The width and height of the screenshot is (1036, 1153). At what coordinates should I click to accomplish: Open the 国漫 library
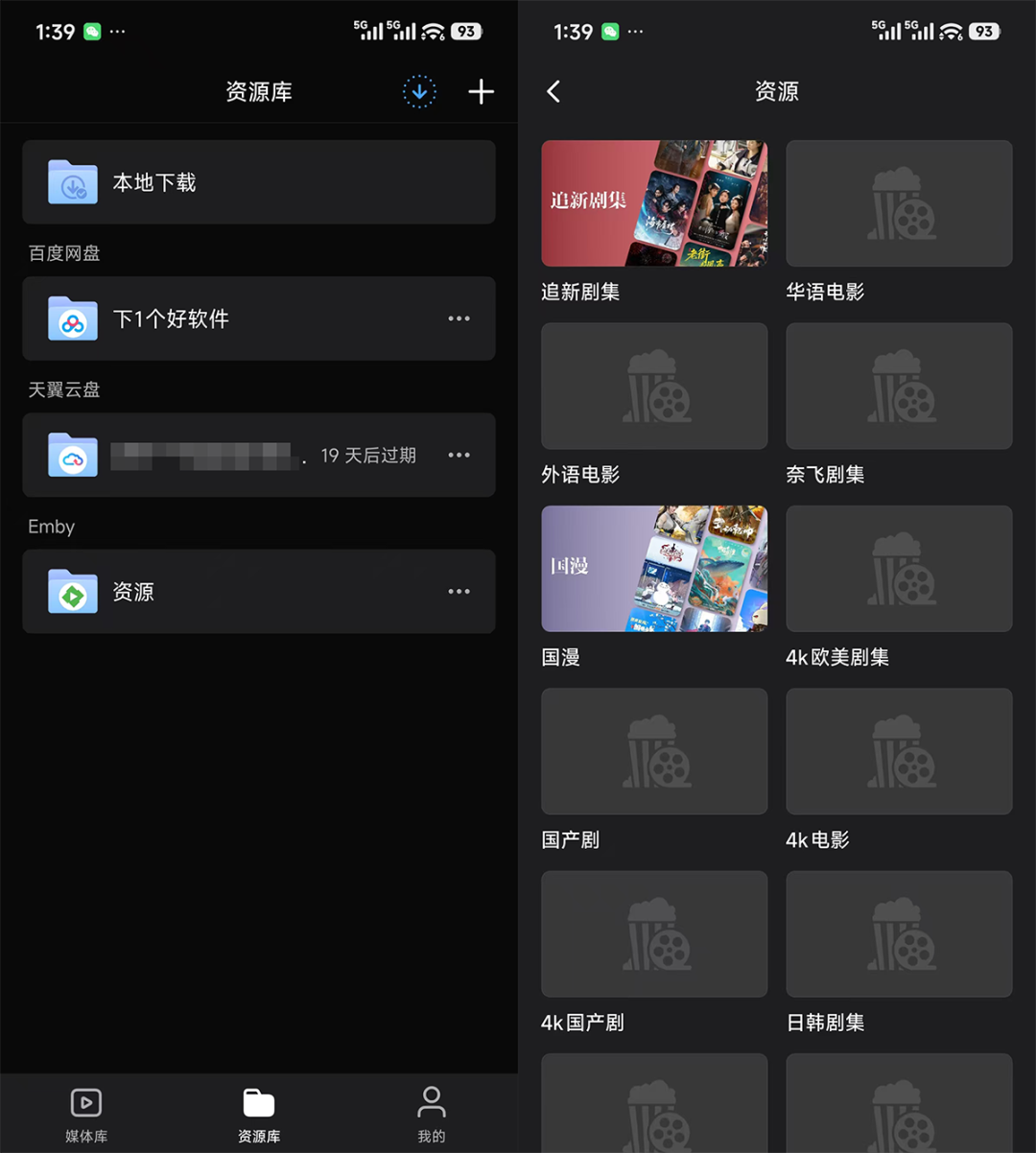tap(654, 569)
